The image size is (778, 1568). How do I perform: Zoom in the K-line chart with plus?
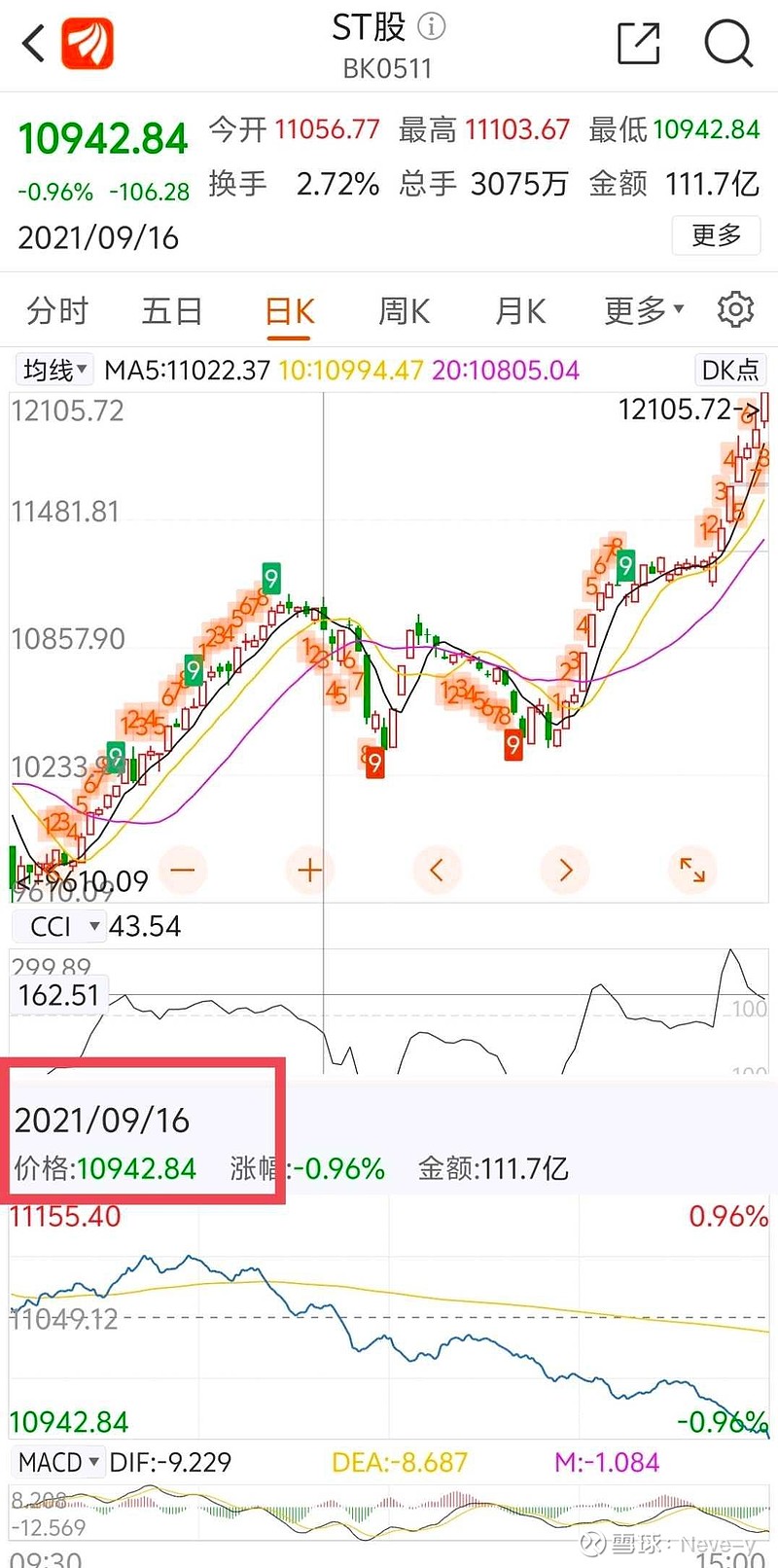click(309, 869)
